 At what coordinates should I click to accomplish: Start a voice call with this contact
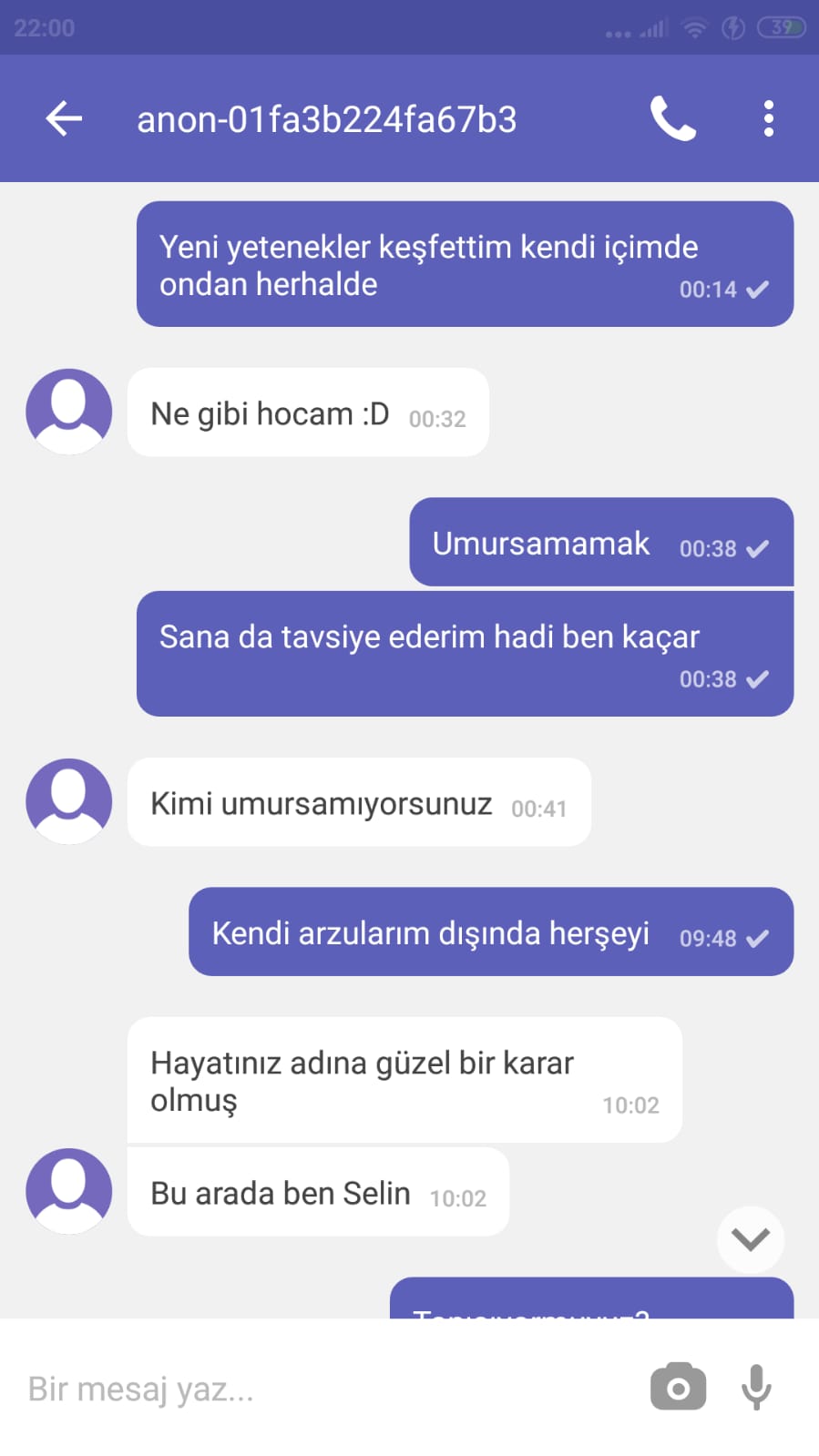click(x=673, y=118)
